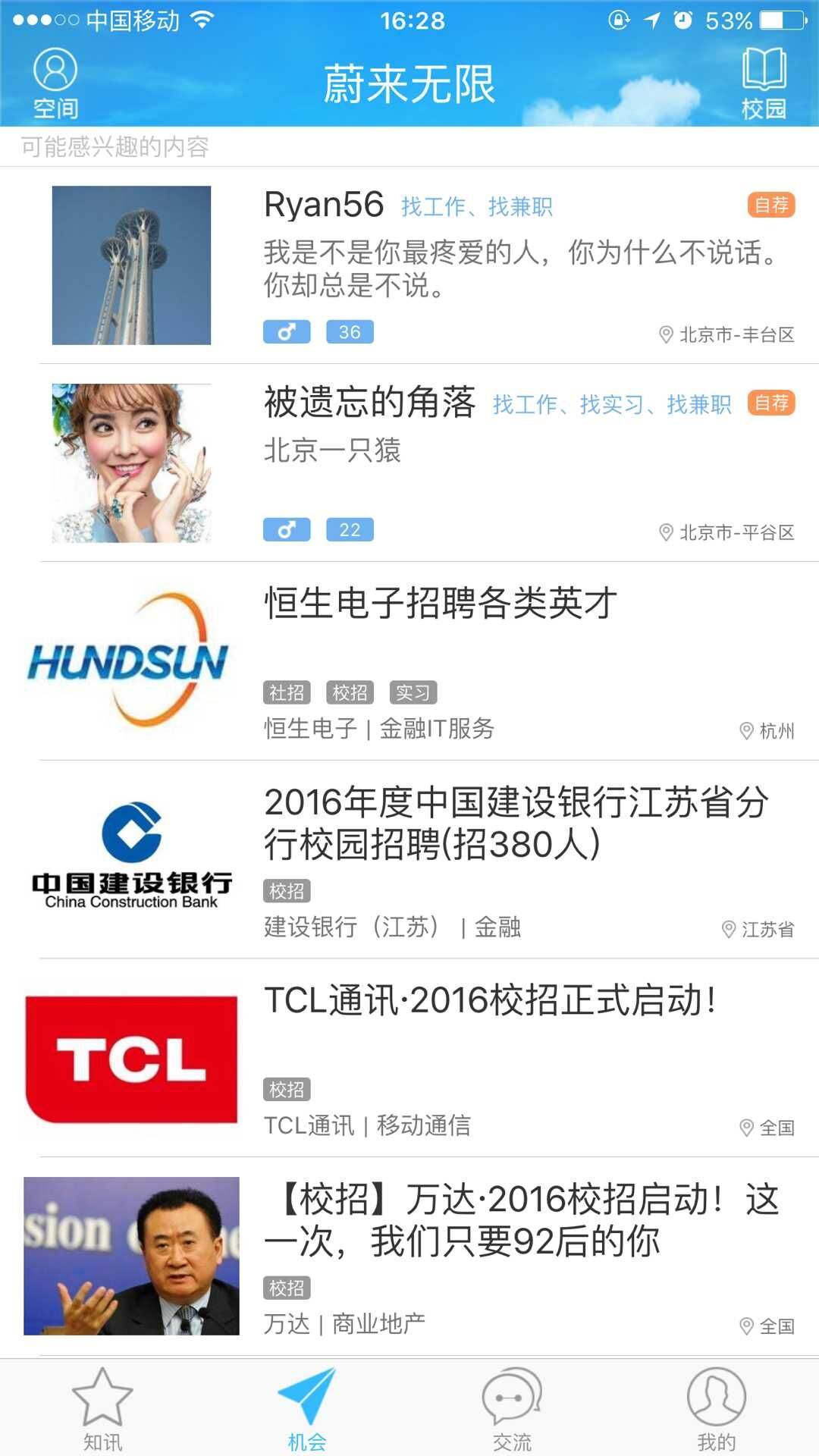
Task: Tap the 社招 tag on Hundsun's posting
Action: [287, 691]
